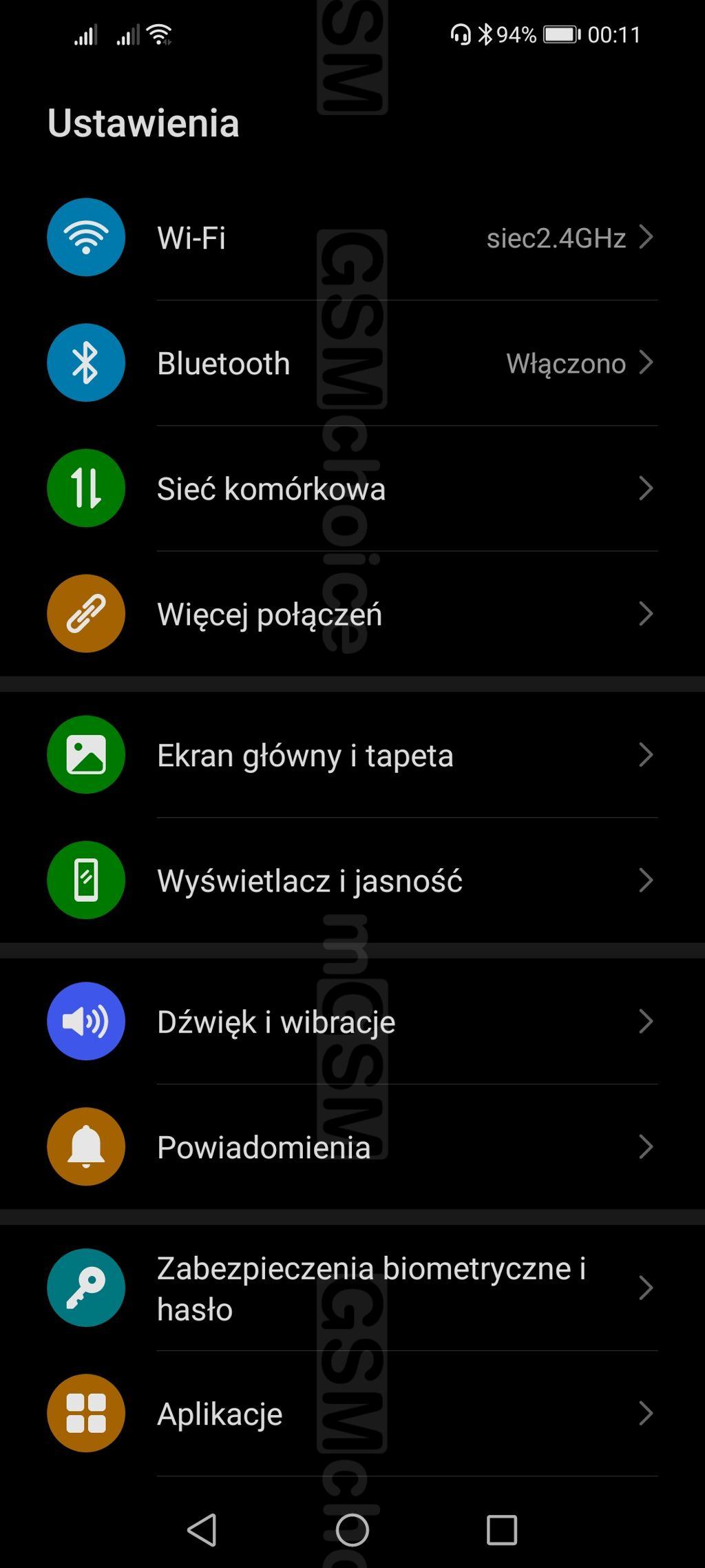Open Sieć komórkowa settings
The width and height of the screenshot is (705, 1568).
351,488
